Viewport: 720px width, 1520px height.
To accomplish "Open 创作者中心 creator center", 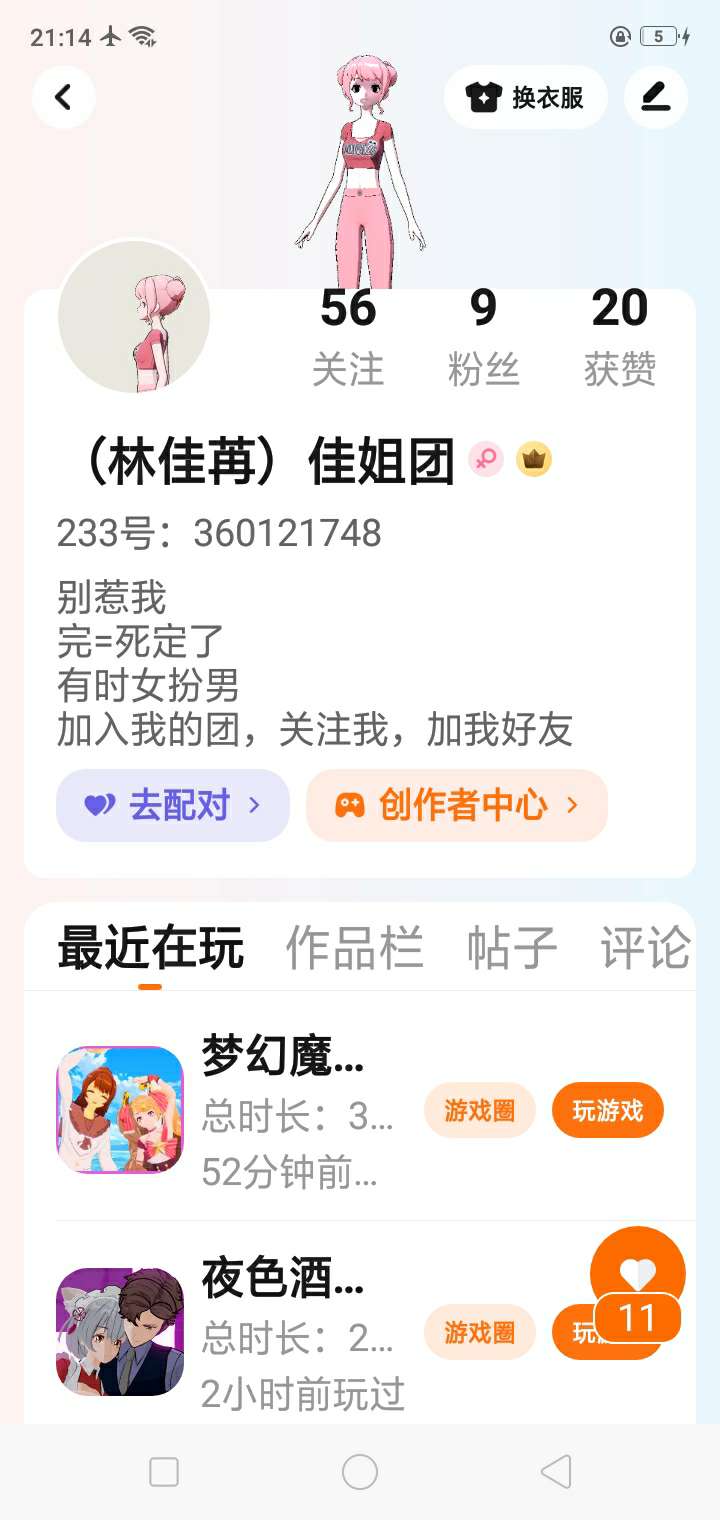I will pyautogui.click(x=457, y=805).
